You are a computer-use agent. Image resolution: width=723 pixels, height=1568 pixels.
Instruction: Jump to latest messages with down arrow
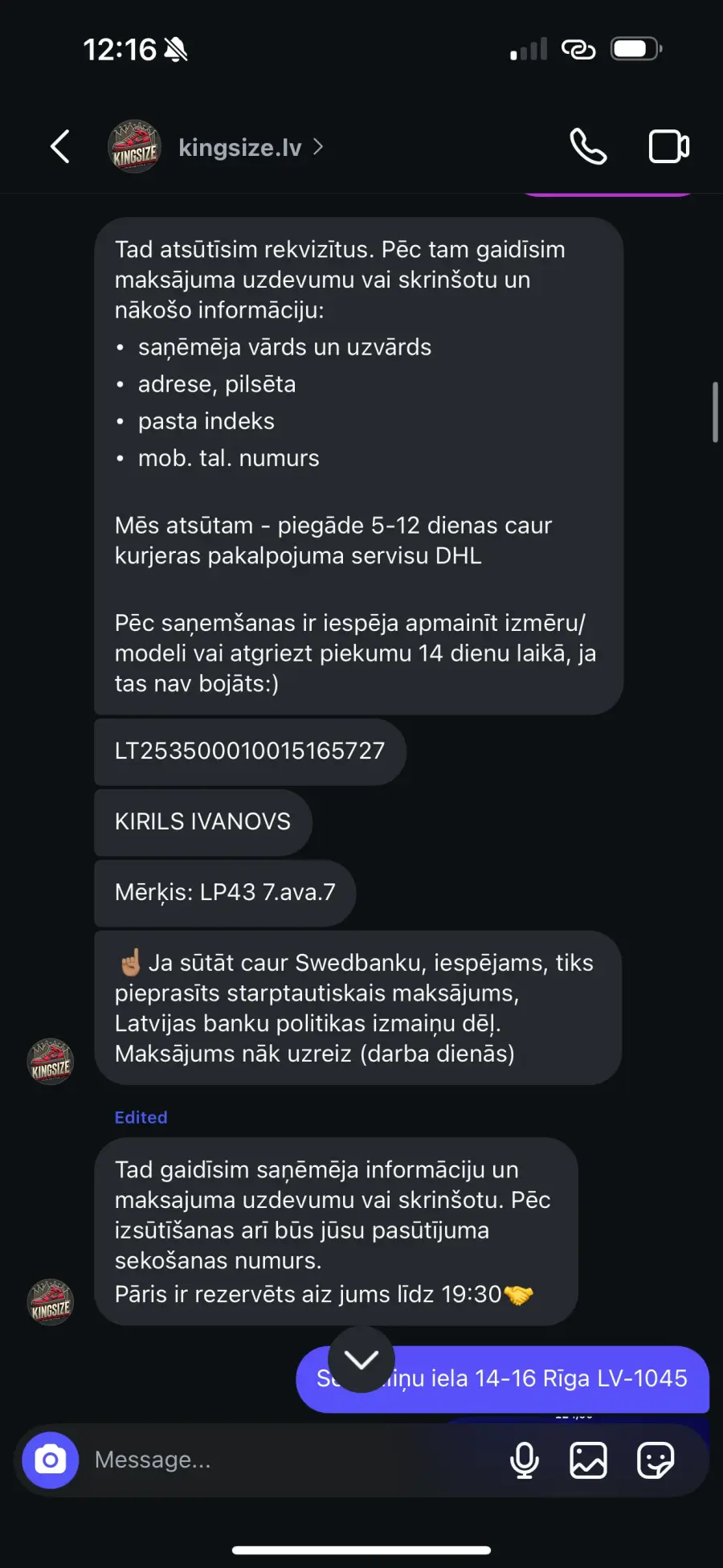click(x=361, y=1359)
